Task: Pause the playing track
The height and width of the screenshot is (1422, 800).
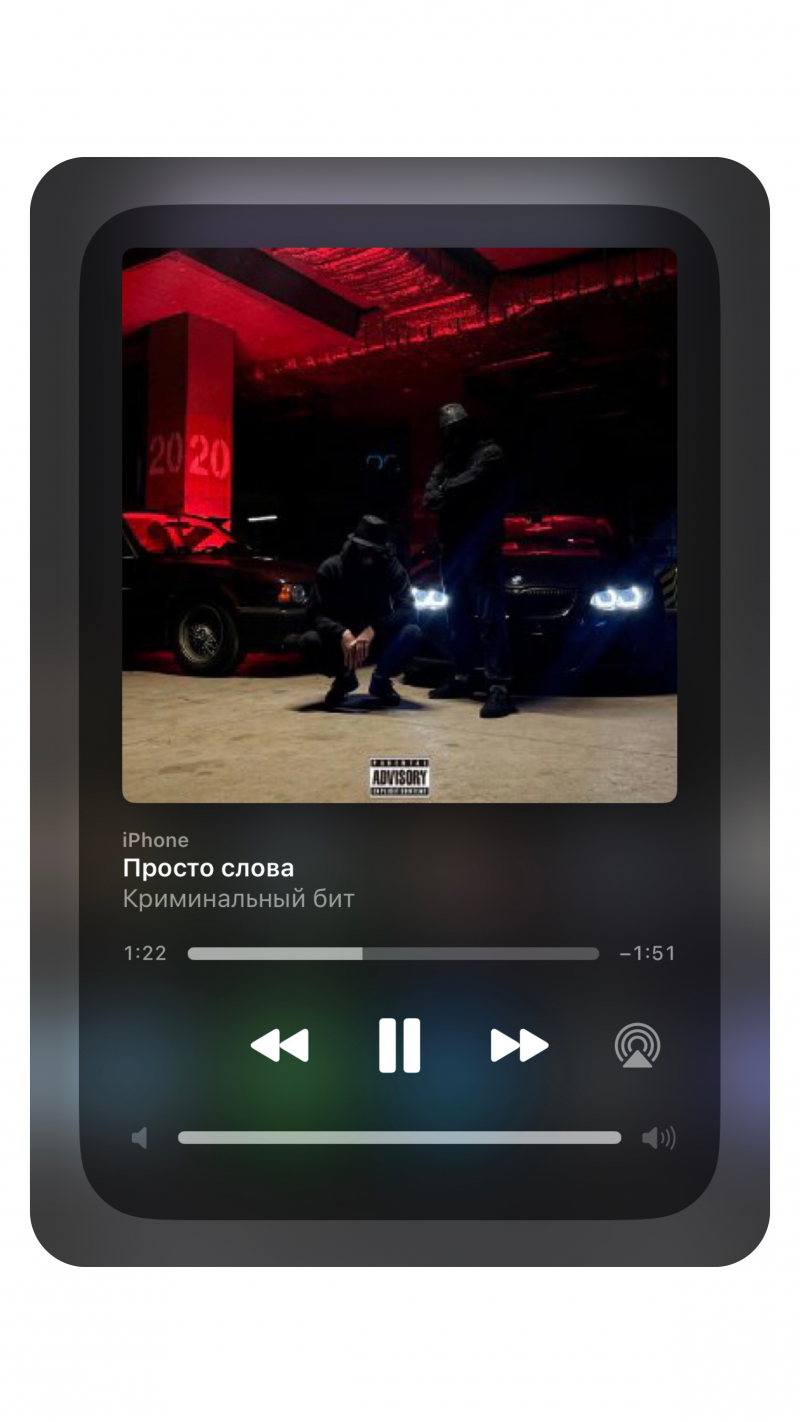Action: click(x=399, y=1046)
